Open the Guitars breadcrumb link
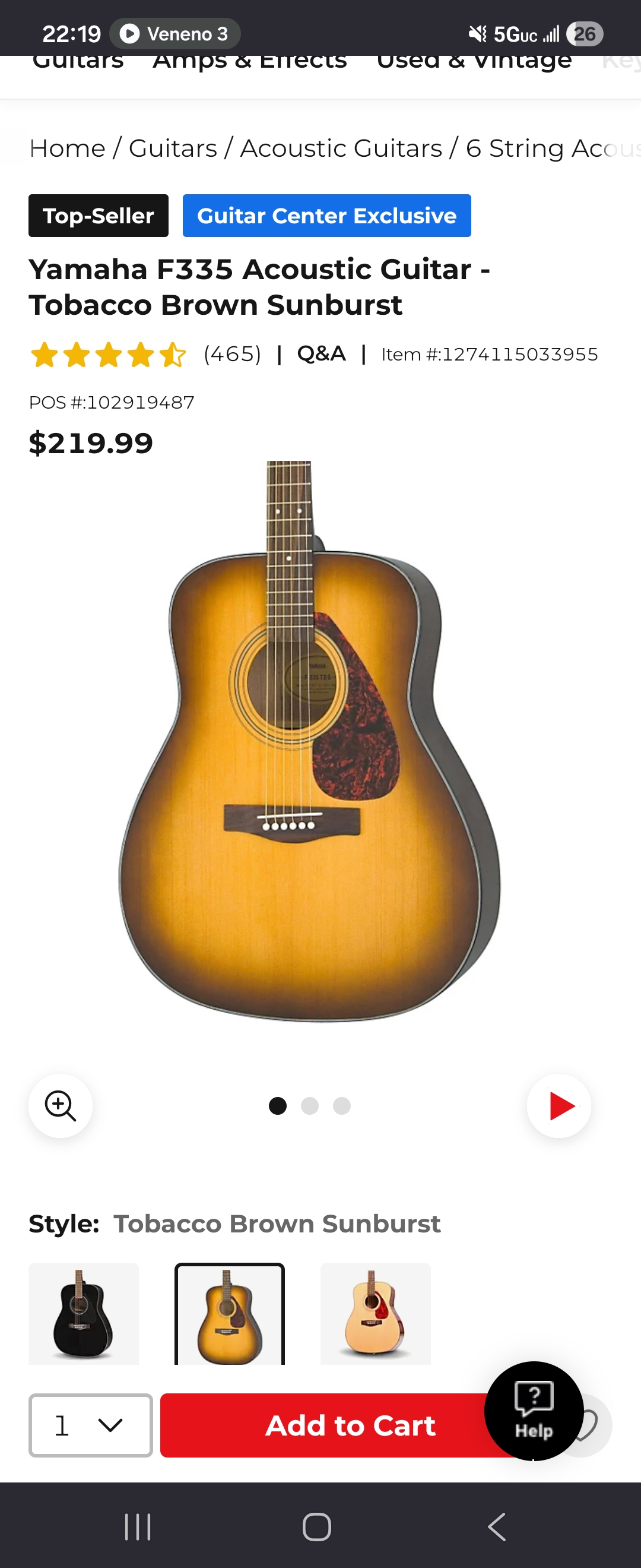Screen dimensions: 641x1568 coord(173,148)
